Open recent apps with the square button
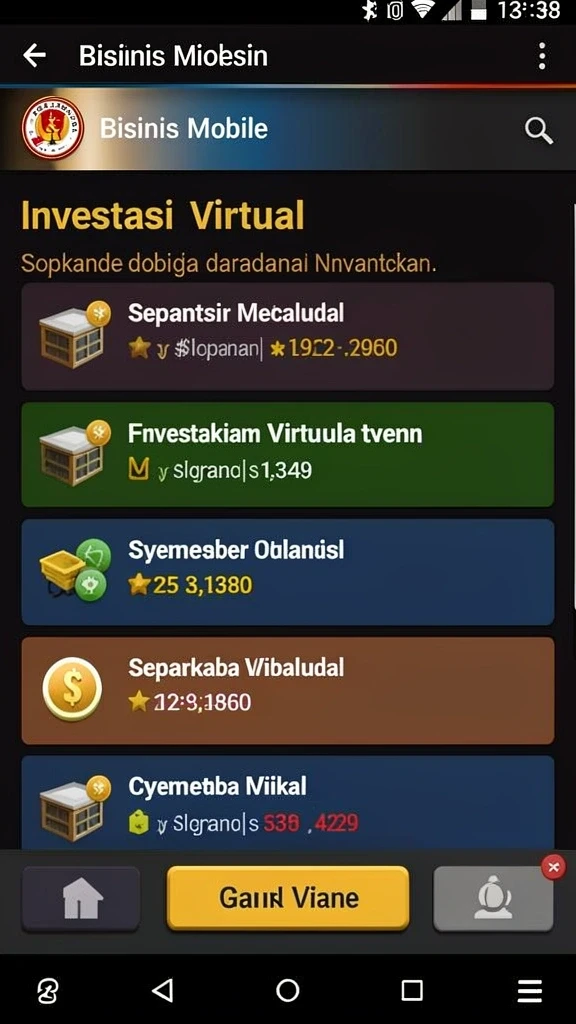 [x=411, y=990]
